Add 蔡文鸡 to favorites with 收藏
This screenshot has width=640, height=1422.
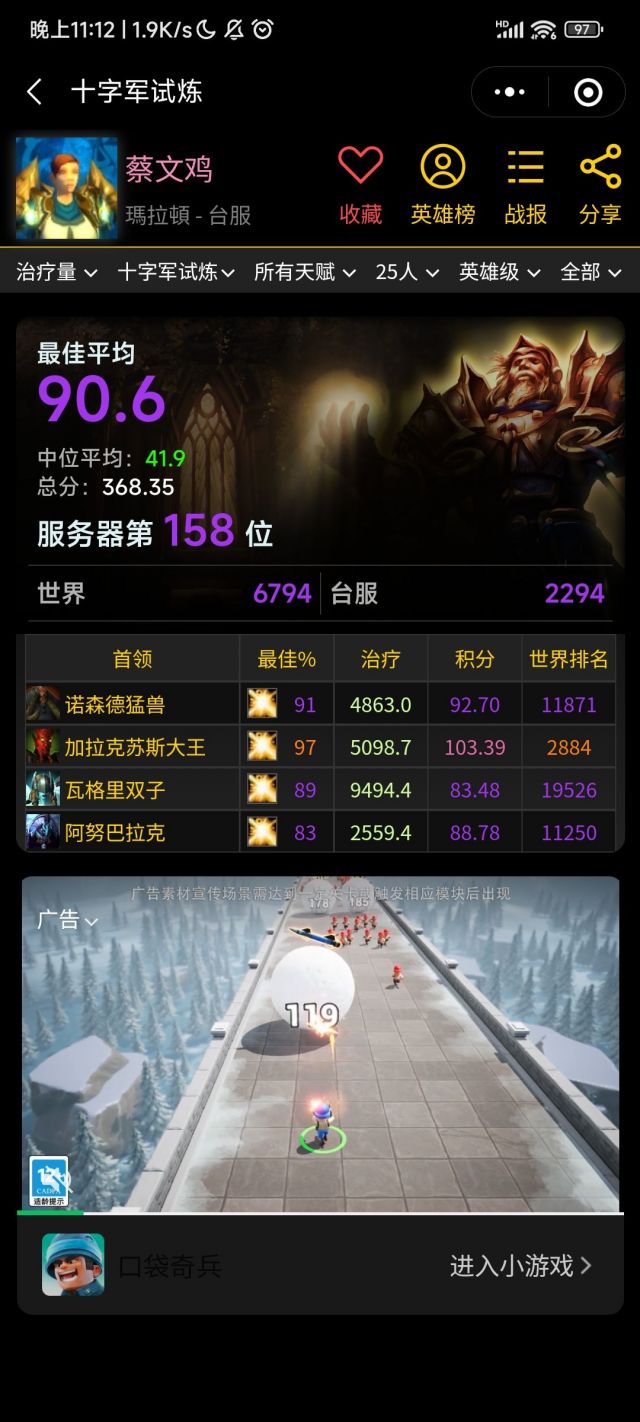[360, 185]
